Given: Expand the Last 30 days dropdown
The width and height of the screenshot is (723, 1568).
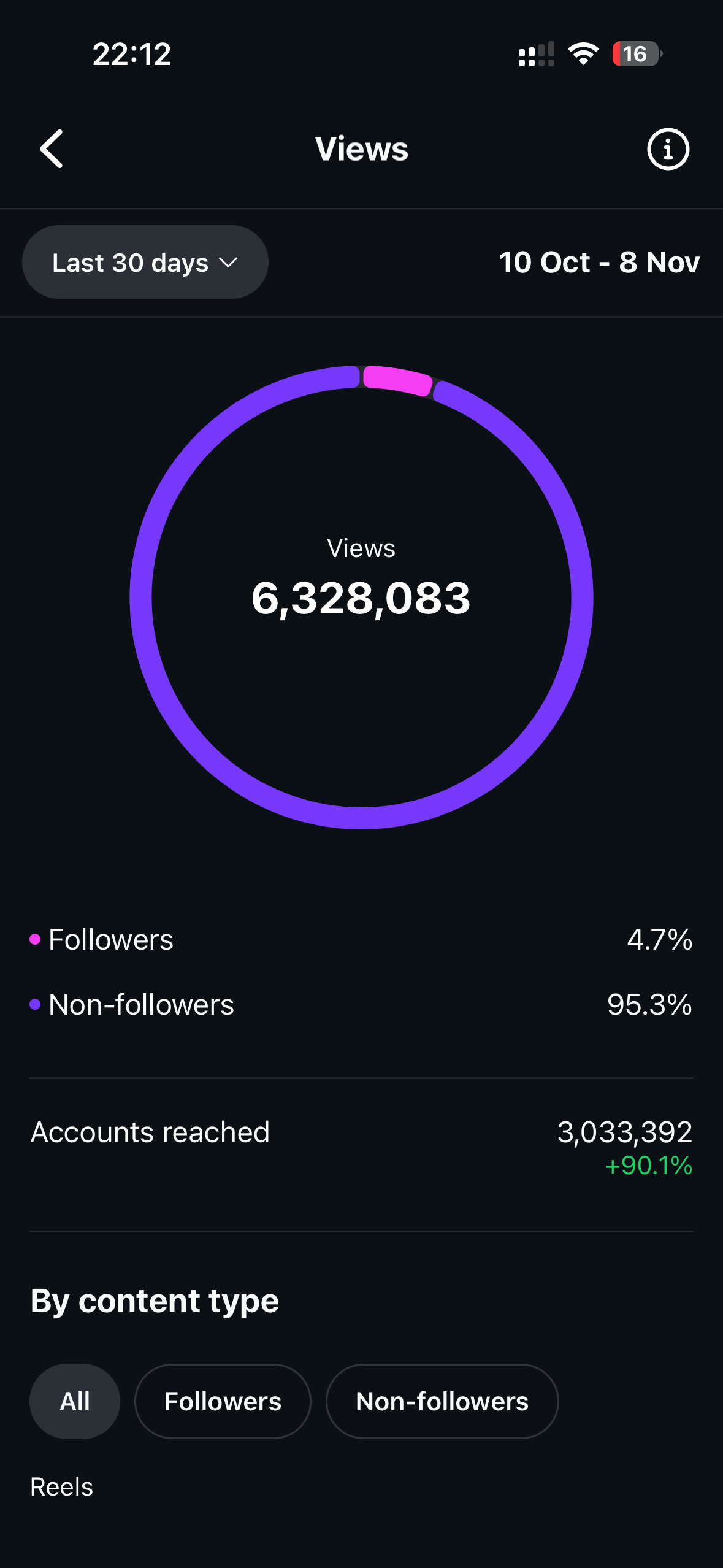Looking at the screenshot, I should [145, 263].
